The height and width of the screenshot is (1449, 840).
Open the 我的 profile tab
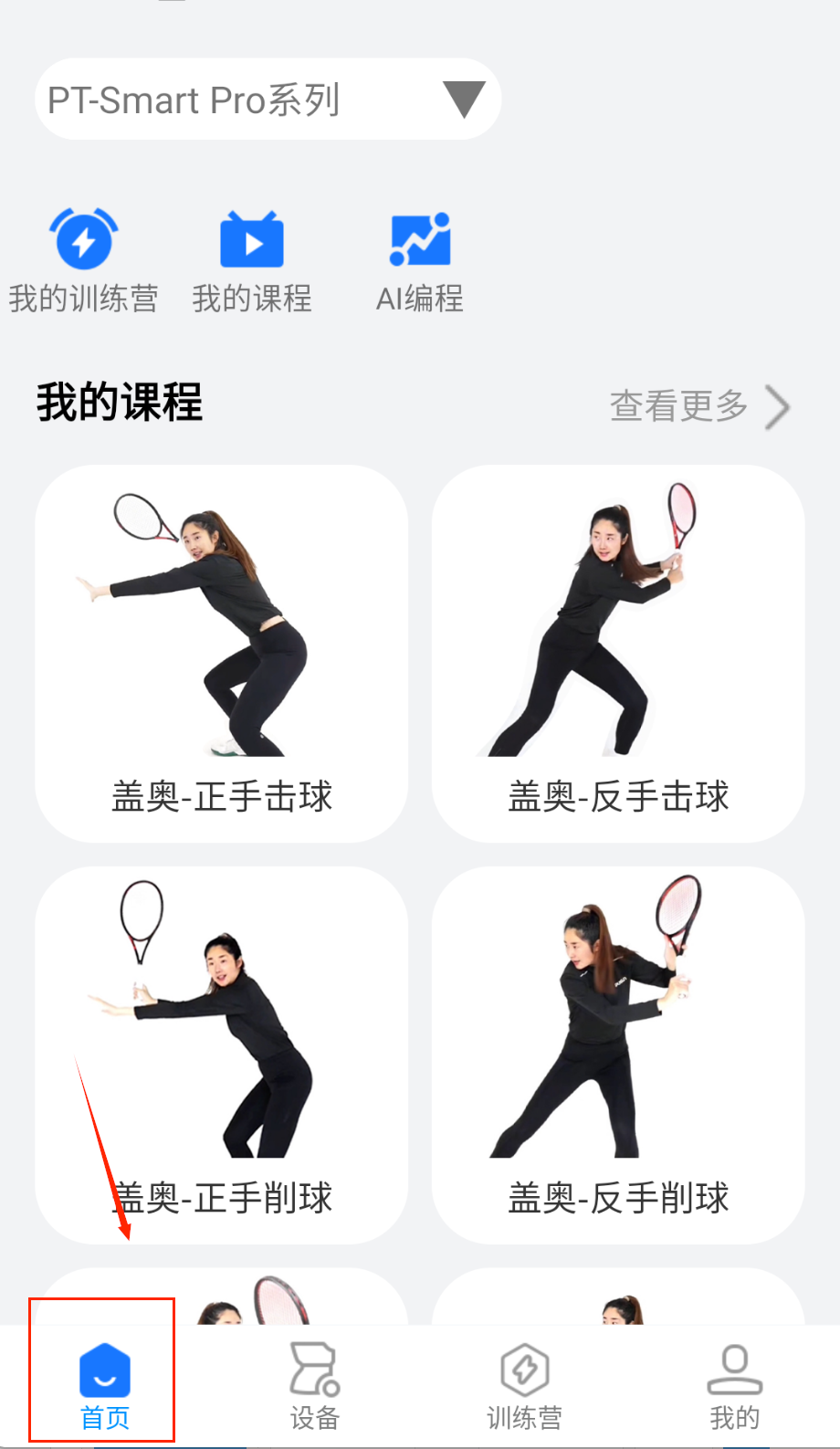(x=734, y=1385)
